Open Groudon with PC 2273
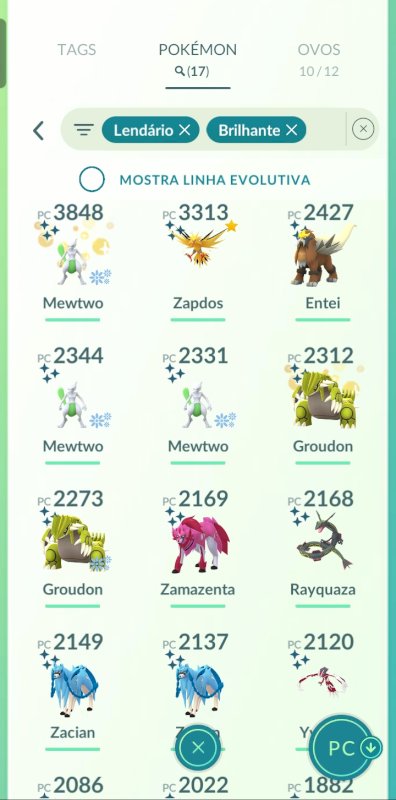The width and height of the screenshot is (396, 800). 73,548
